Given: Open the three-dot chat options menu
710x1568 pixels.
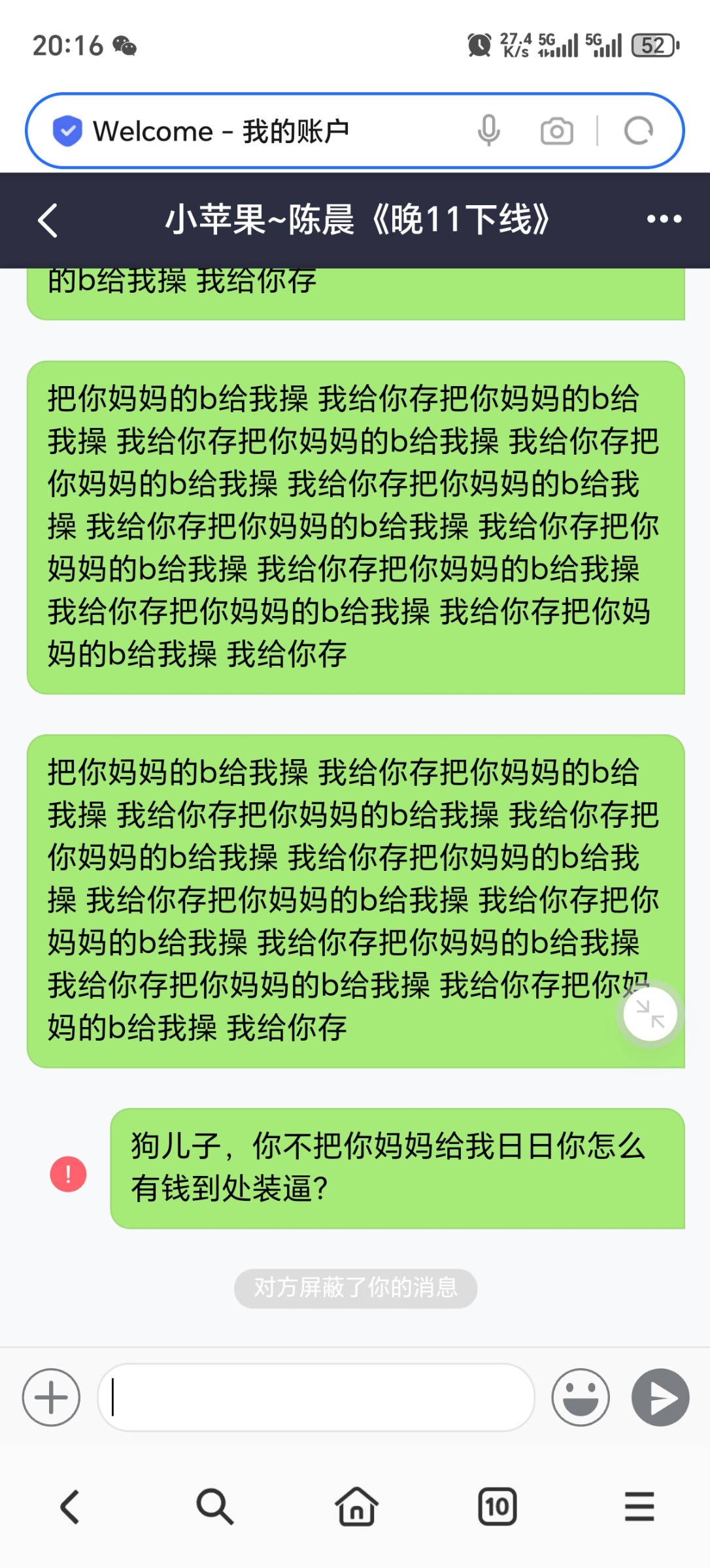Looking at the screenshot, I should 664,219.
